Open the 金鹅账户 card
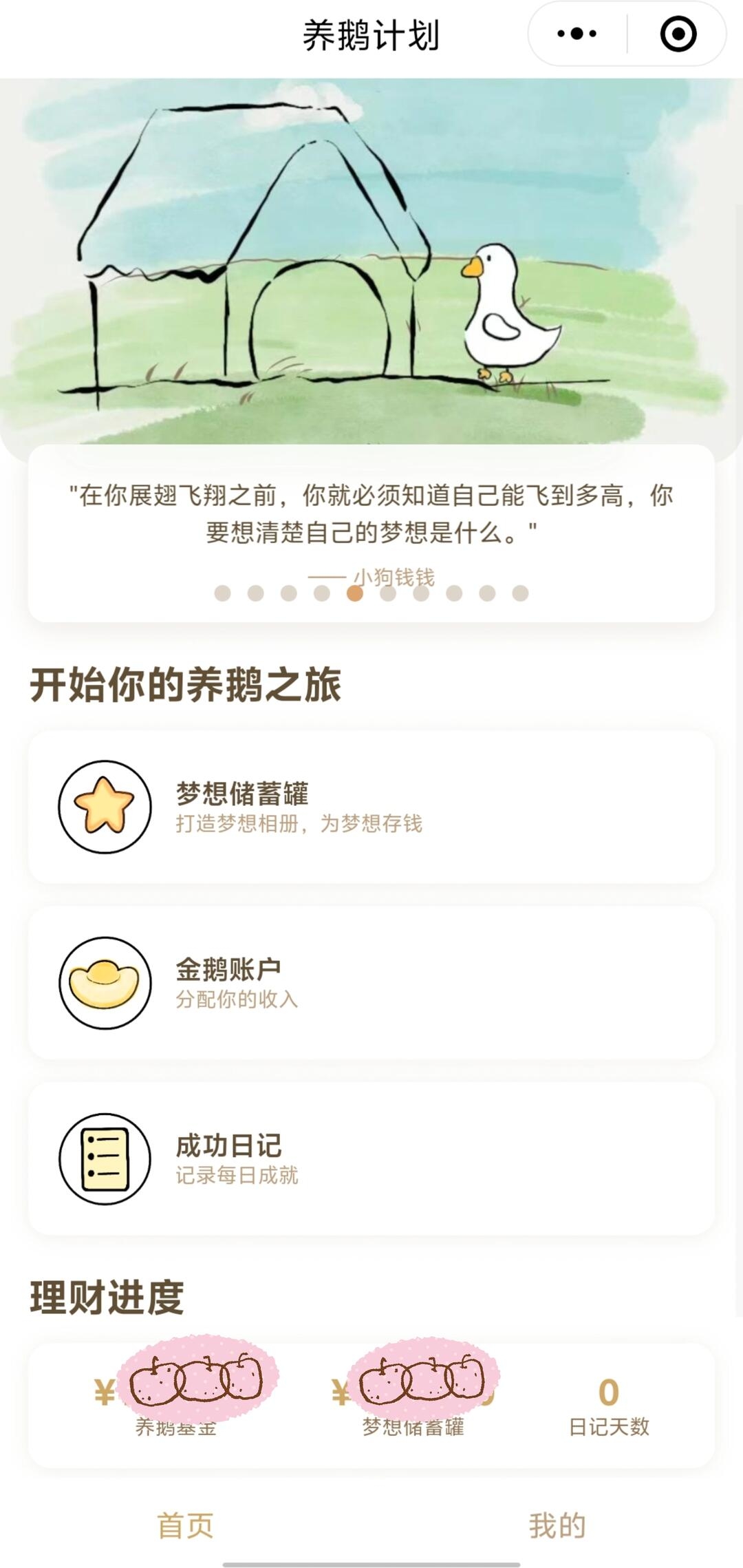Screen dimensions: 743x1568 tap(371, 983)
